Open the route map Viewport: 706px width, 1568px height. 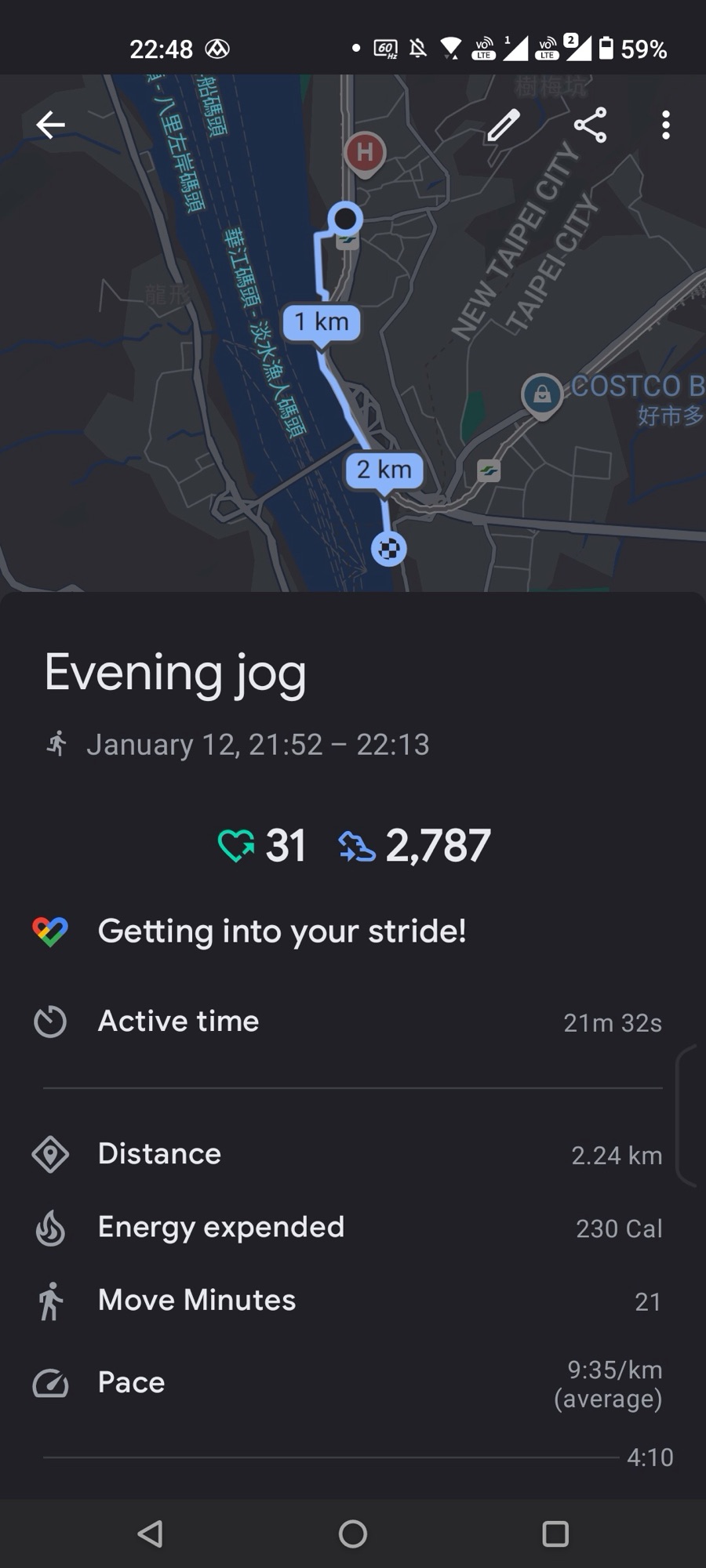pos(353,333)
